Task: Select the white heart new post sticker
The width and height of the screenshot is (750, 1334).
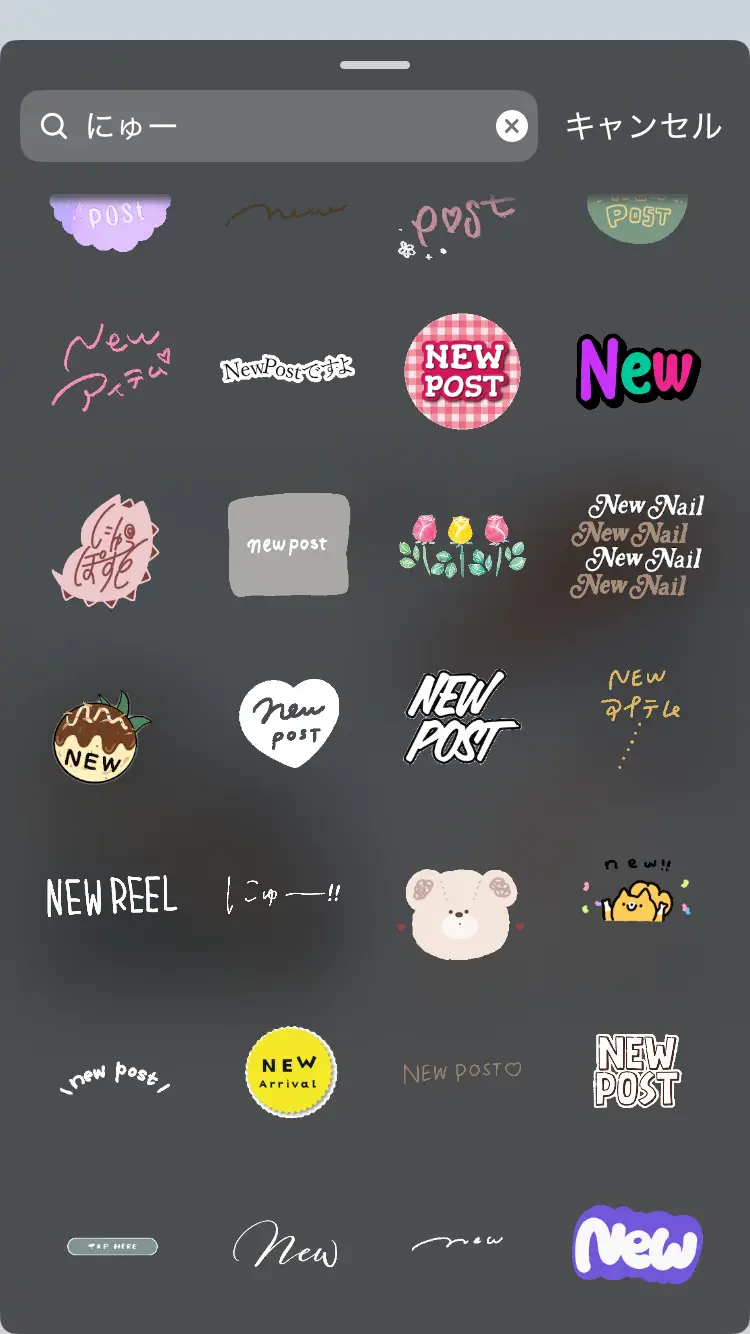Action: (289, 722)
